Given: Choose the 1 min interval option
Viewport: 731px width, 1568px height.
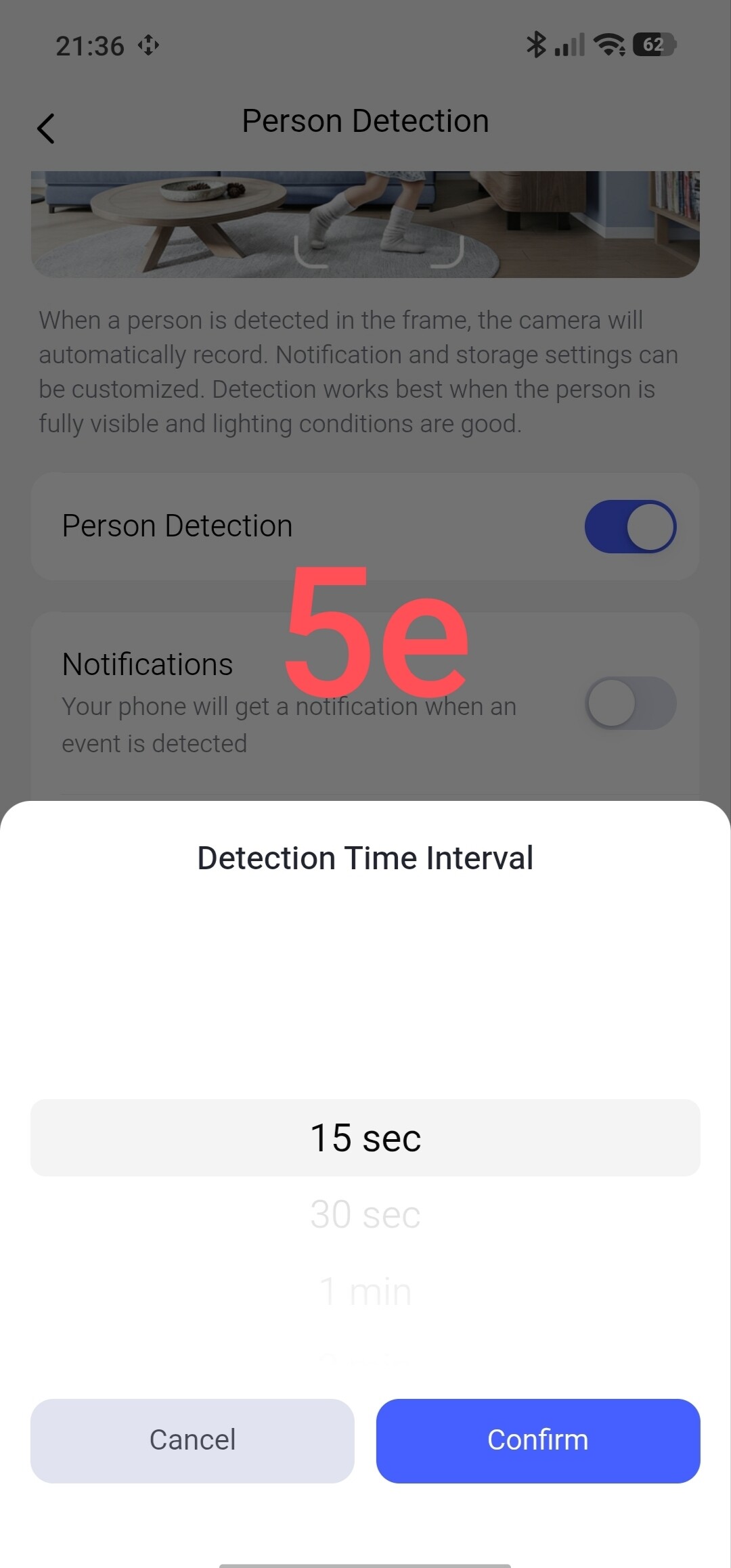Looking at the screenshot, I should 365,1291.
